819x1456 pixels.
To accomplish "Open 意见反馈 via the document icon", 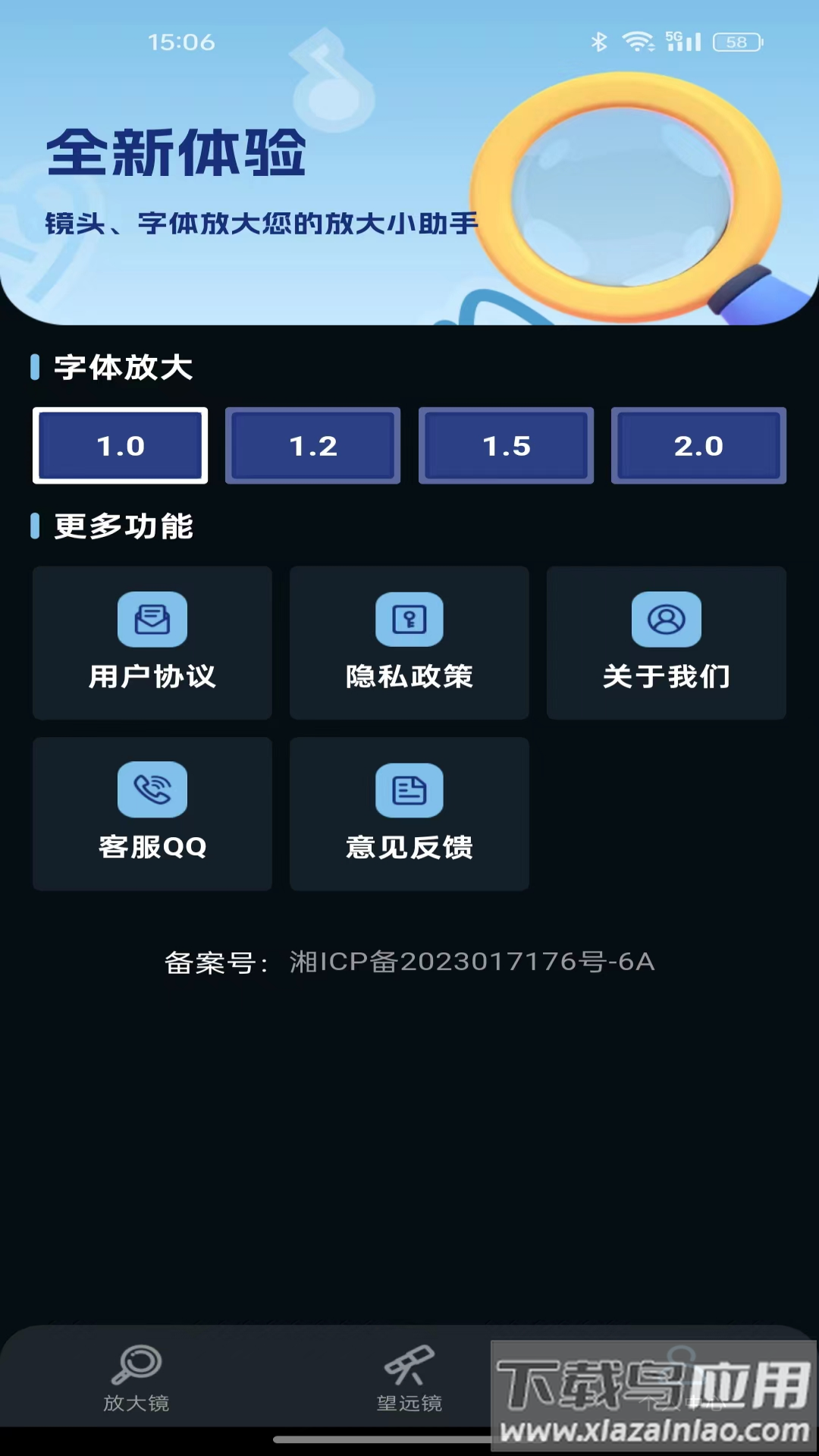I will pos(409,790).
